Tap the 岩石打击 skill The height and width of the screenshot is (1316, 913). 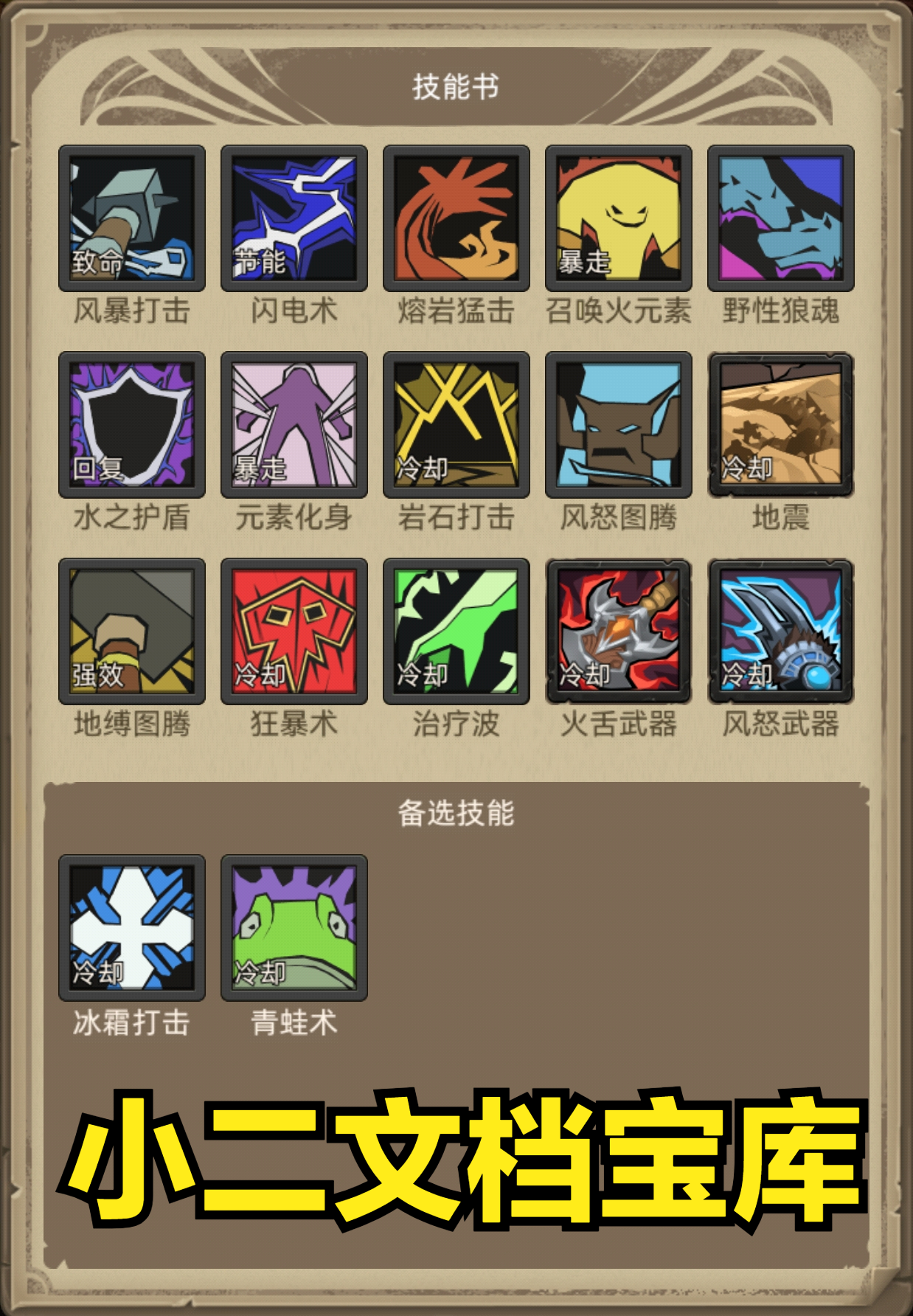456,425
